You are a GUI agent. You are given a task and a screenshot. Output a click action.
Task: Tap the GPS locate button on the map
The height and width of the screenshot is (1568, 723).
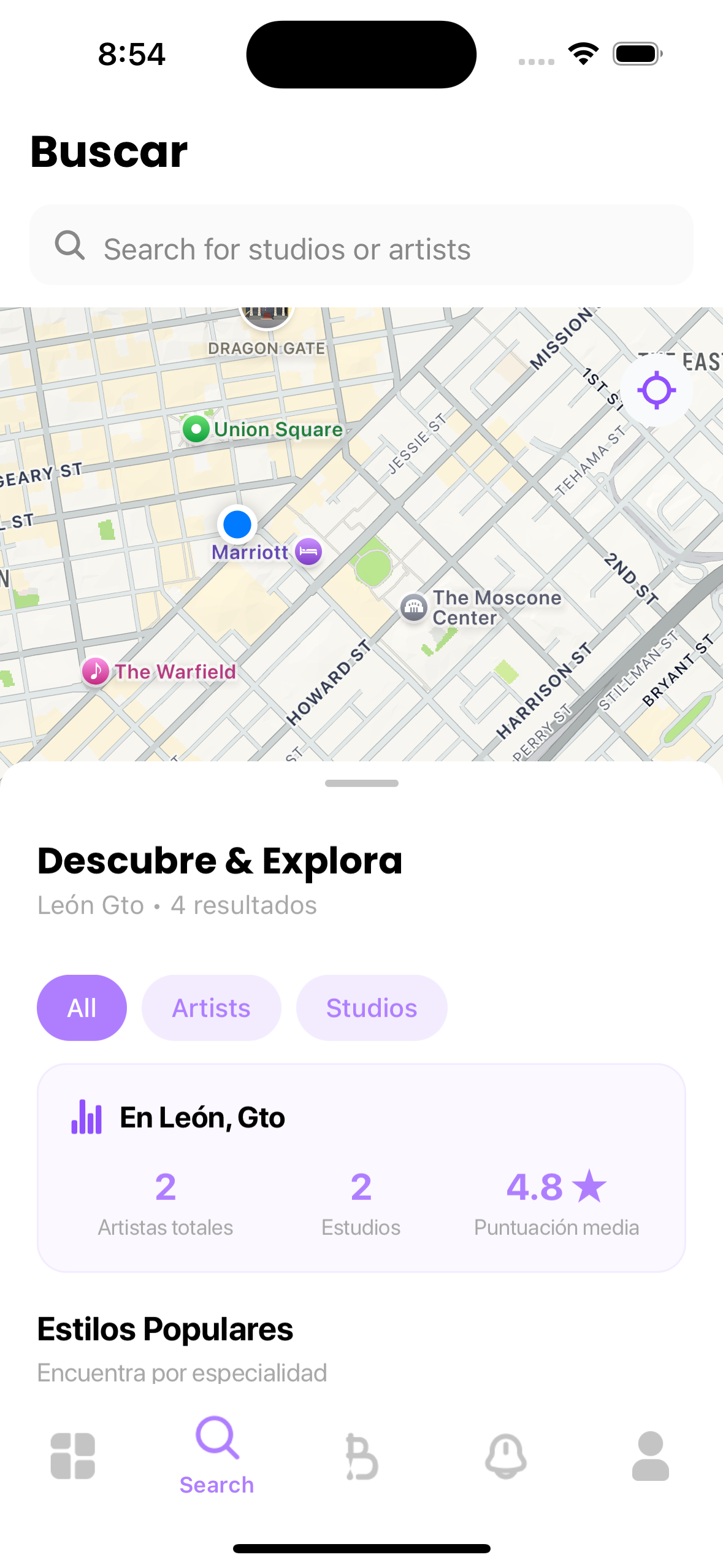pyautogui.click(x=655, y=390)
